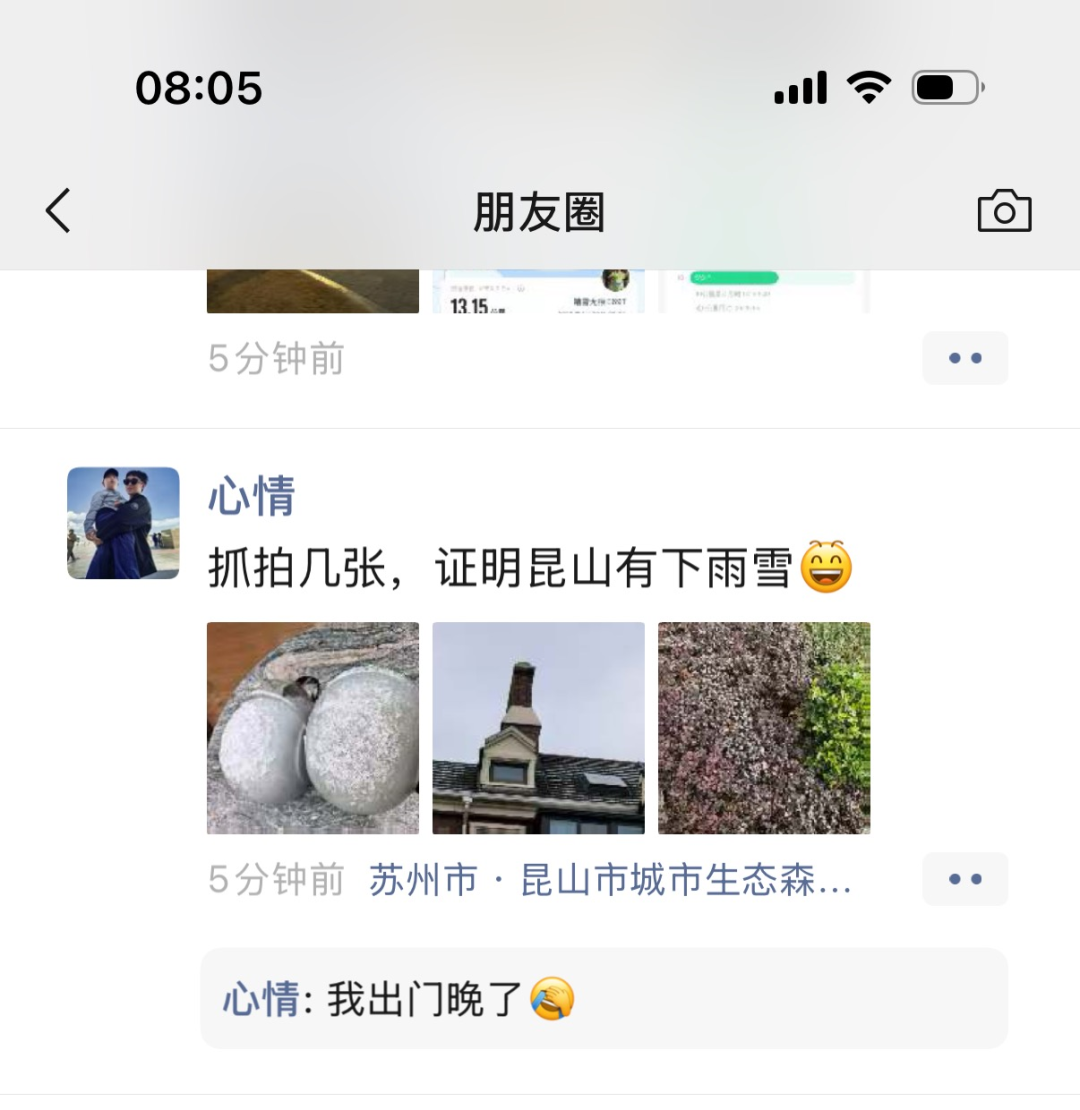Open the 心情 name link above the post
1080x1110 pixels.
(252, 496)
